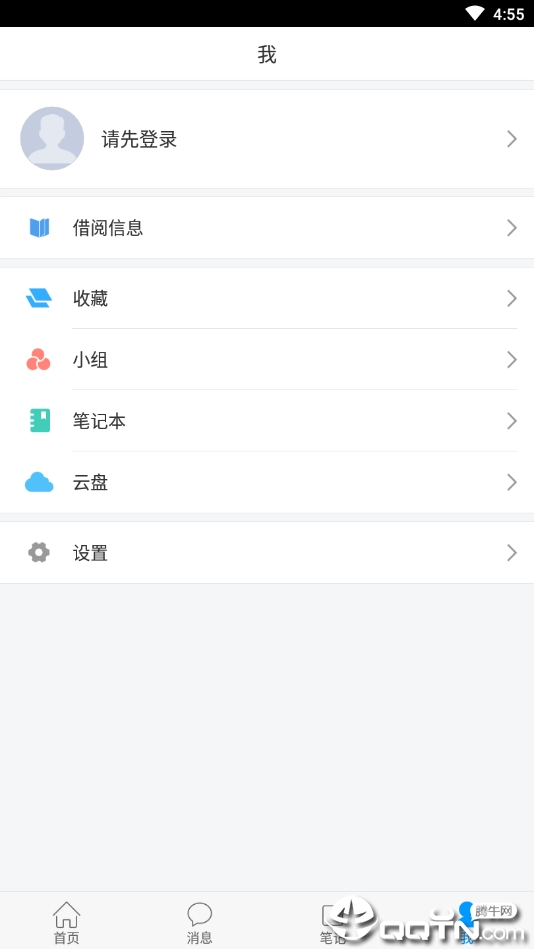Switch to the 消息 messages tab
The image size is (534, 949).
coord(200,922)
